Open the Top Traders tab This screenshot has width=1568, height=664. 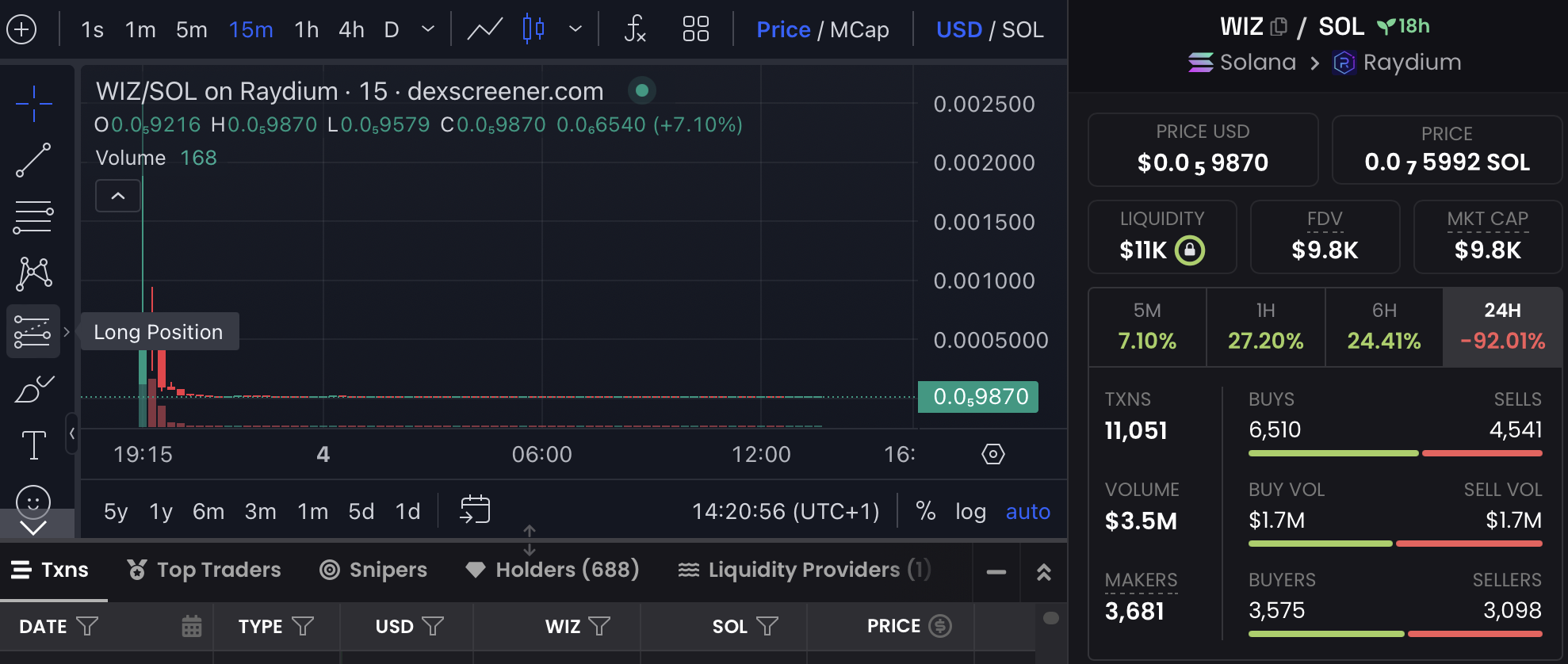[205, 570]
